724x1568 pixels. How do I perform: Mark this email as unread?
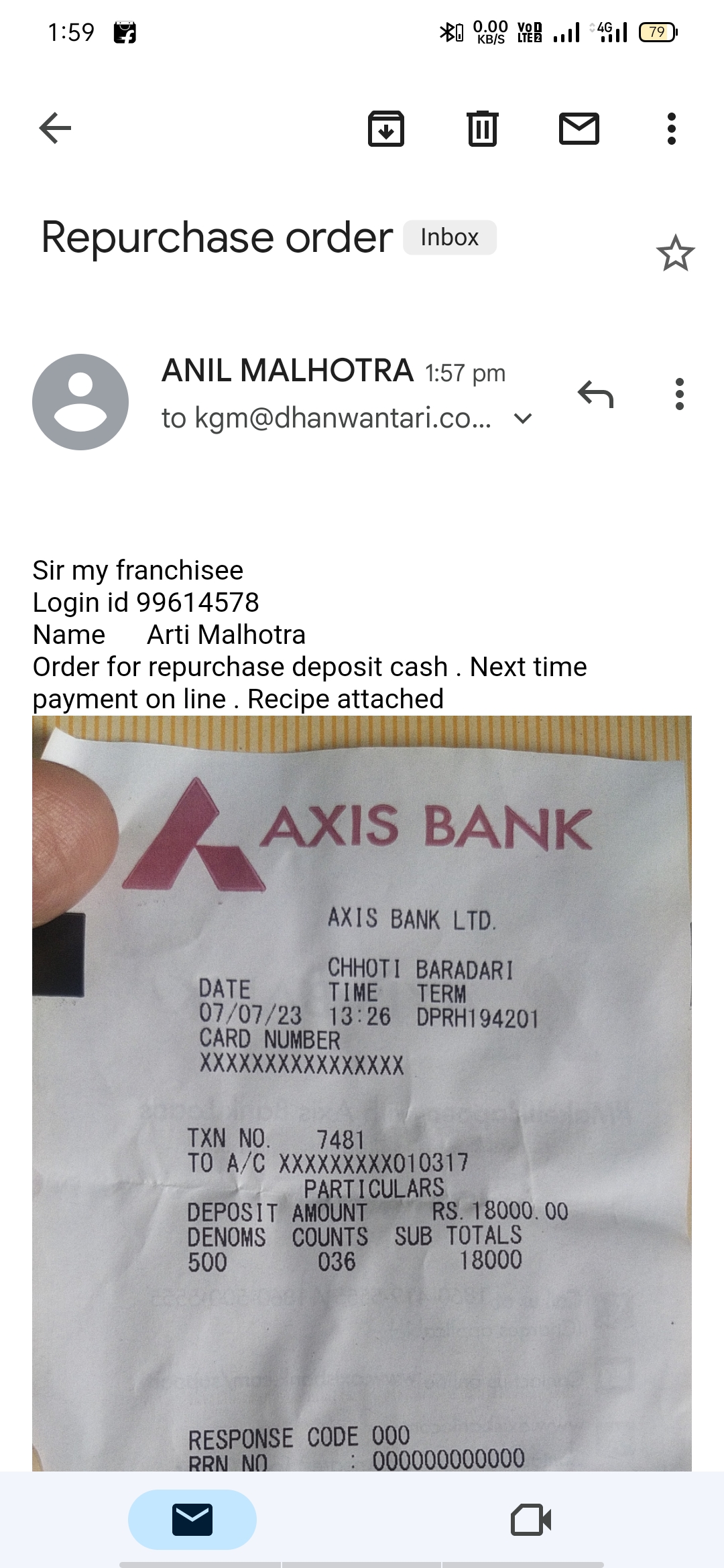click(579, 128)
